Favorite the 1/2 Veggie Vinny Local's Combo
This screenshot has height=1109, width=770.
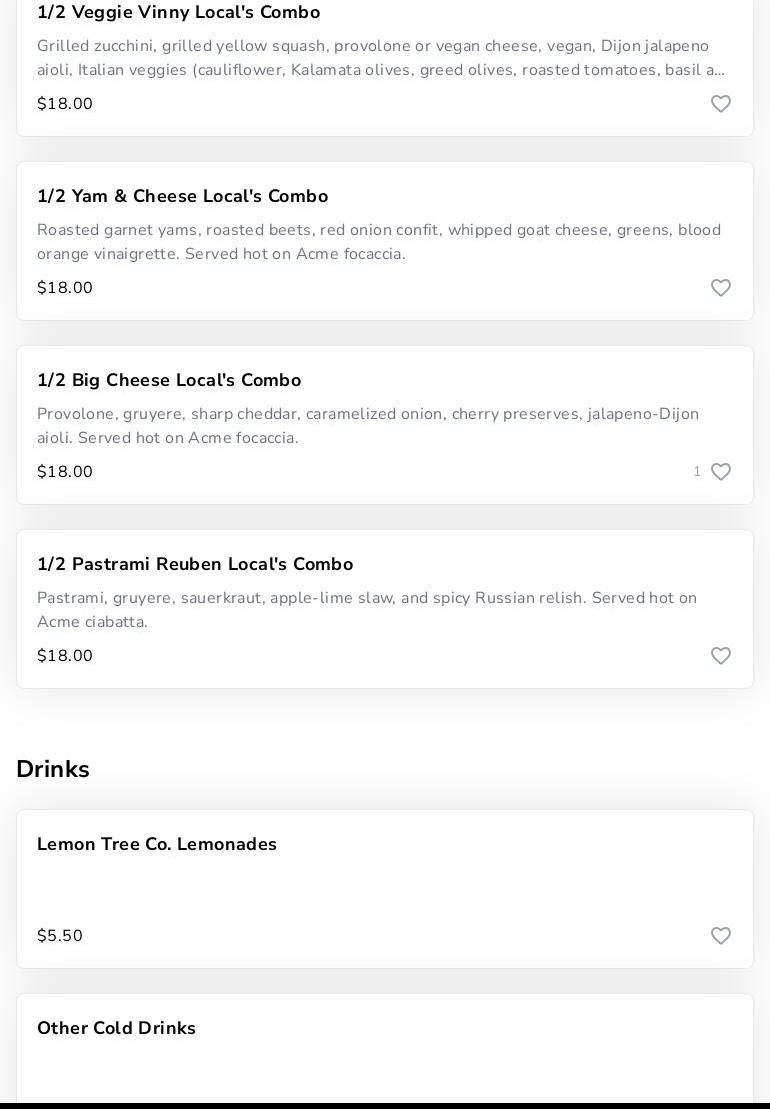[720, 104]
